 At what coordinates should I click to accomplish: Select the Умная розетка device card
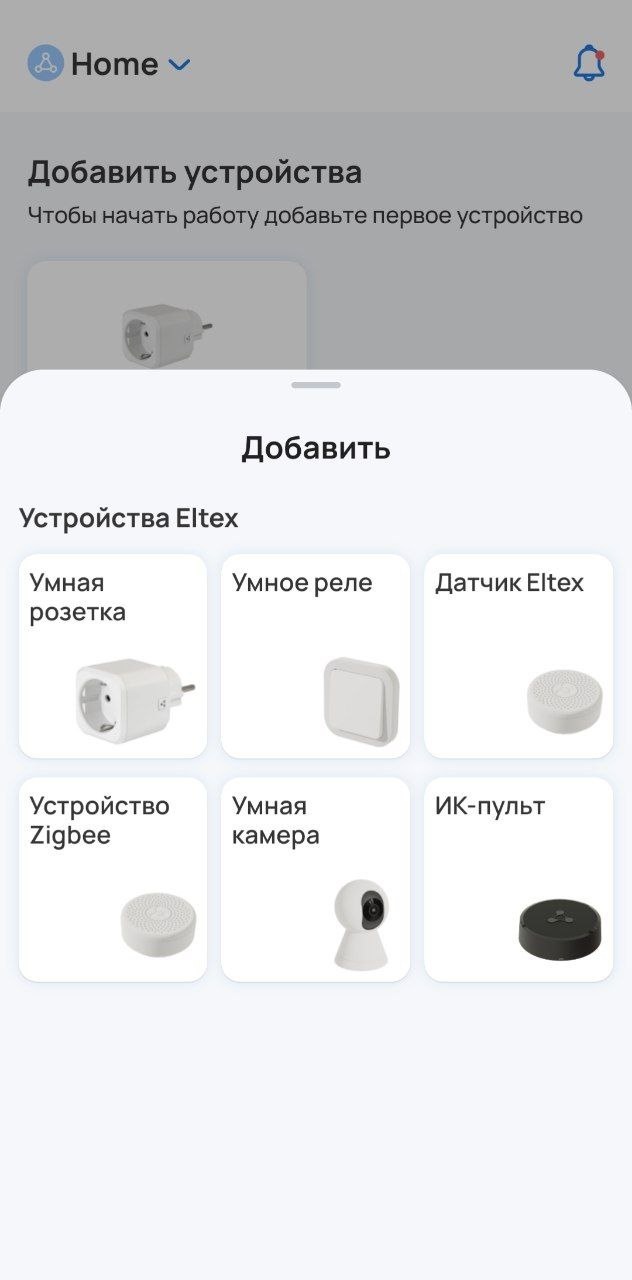tap(113, 655)
